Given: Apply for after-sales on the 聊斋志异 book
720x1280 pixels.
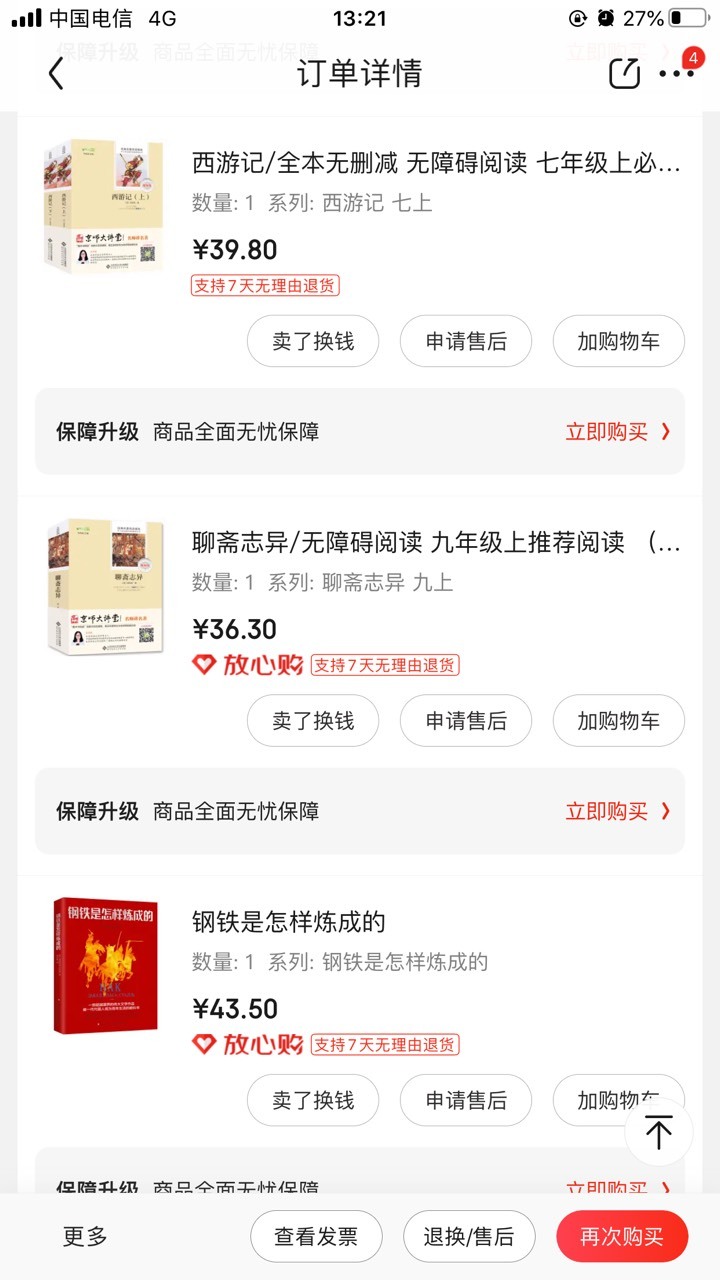Looking at the screenshot, I should point(466,720).
